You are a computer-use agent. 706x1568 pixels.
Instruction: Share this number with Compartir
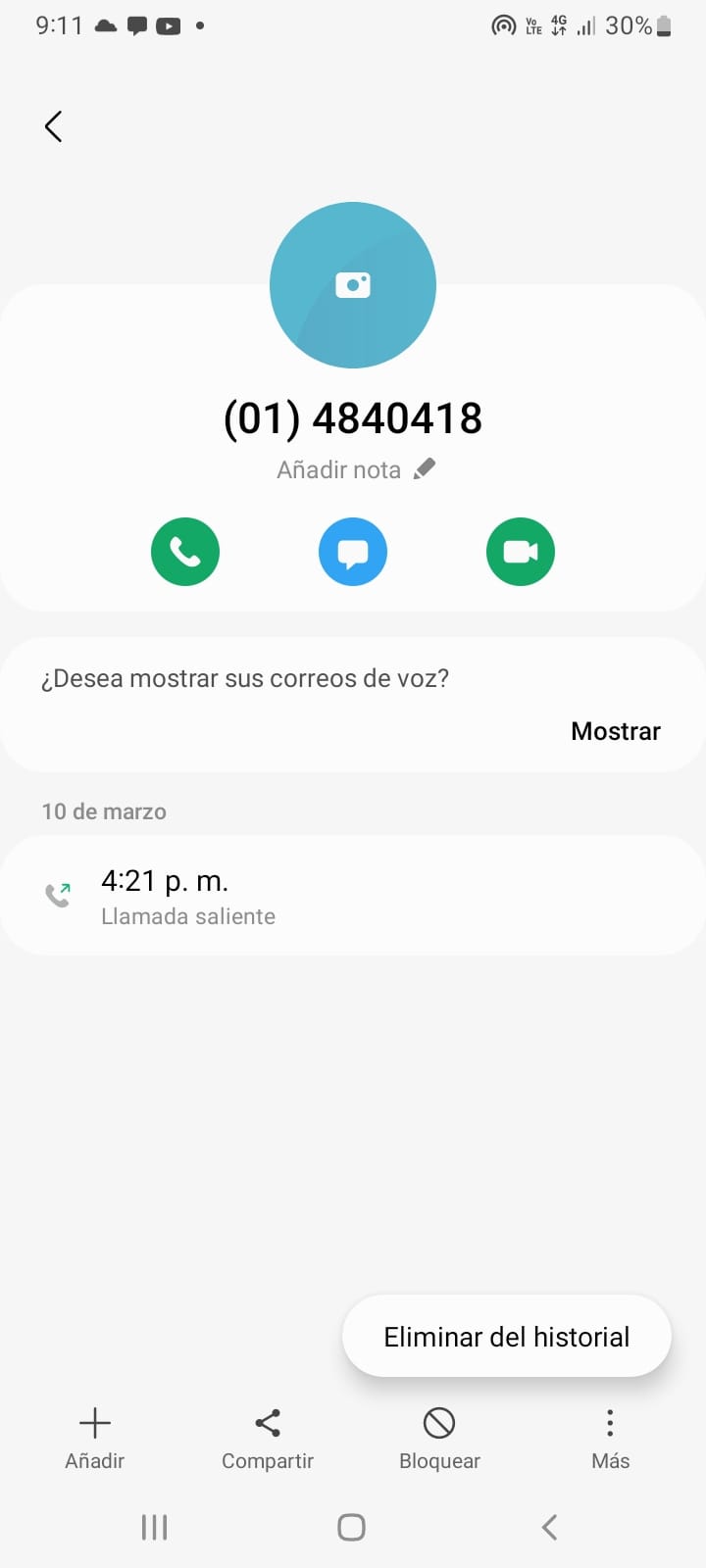(x=268, y=1438)
